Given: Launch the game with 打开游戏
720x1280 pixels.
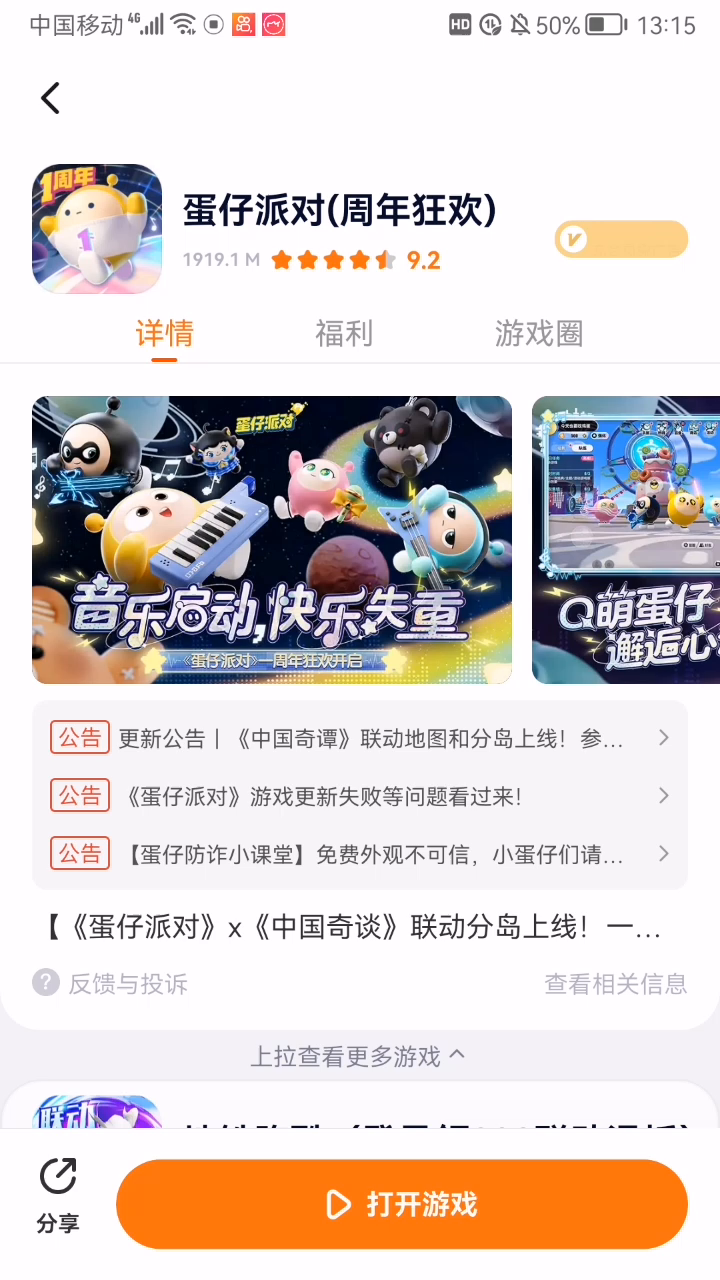Looking at the screenshot, I should [402, 1204].
